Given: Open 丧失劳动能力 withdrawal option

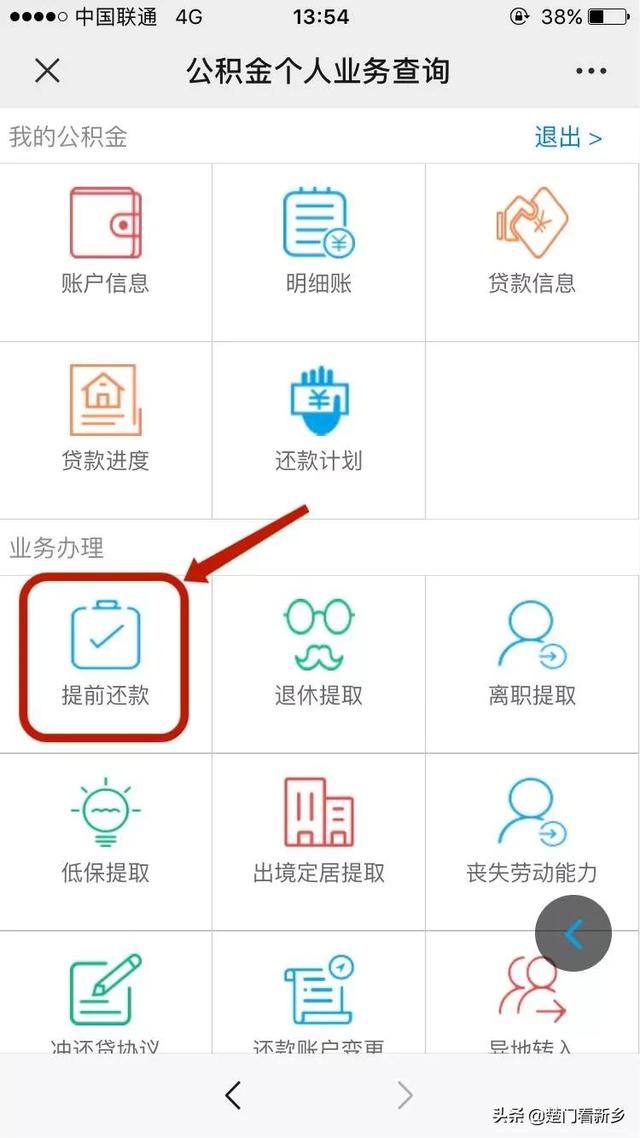Looking at the screenshot, I should tap(532, 832).
